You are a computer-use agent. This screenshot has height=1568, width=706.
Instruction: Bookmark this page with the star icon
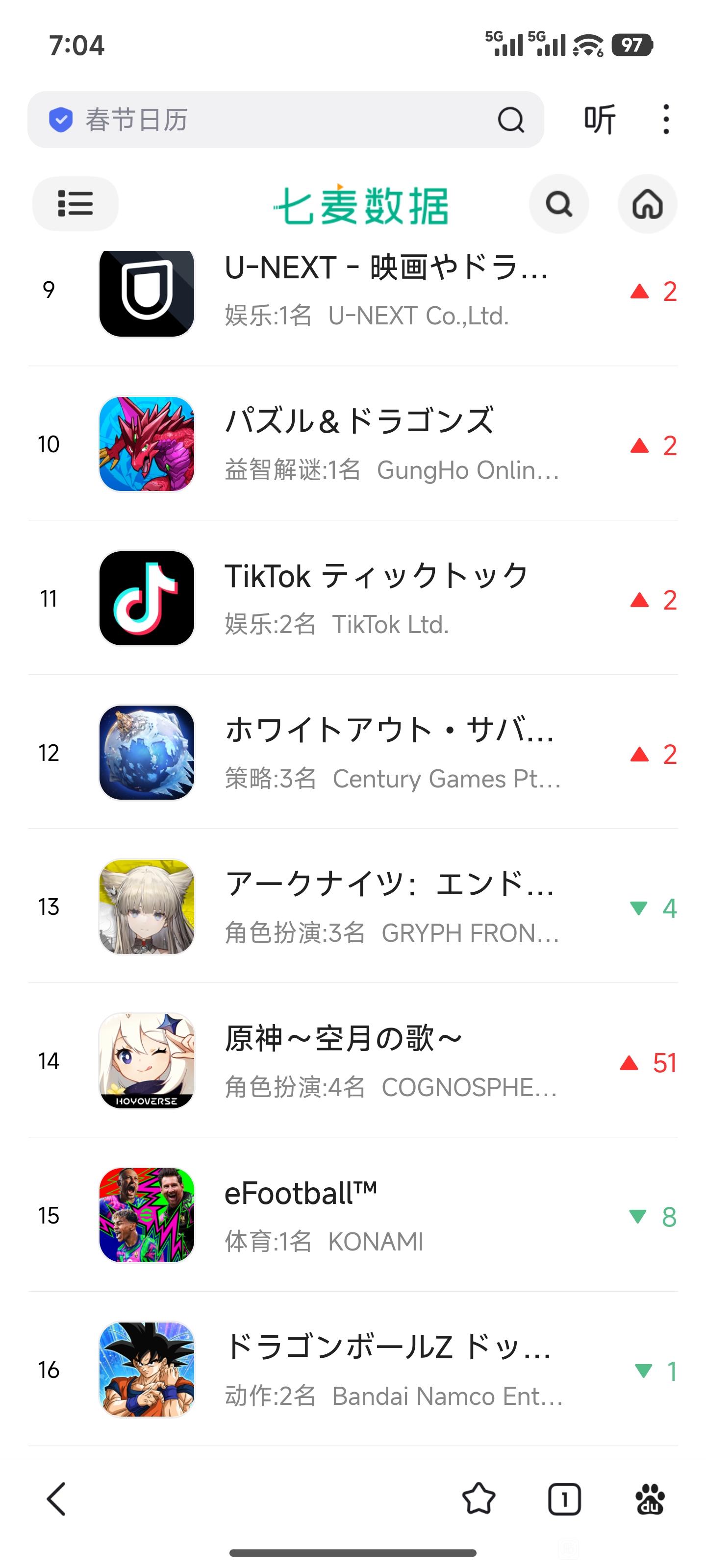click(479, 1498)
